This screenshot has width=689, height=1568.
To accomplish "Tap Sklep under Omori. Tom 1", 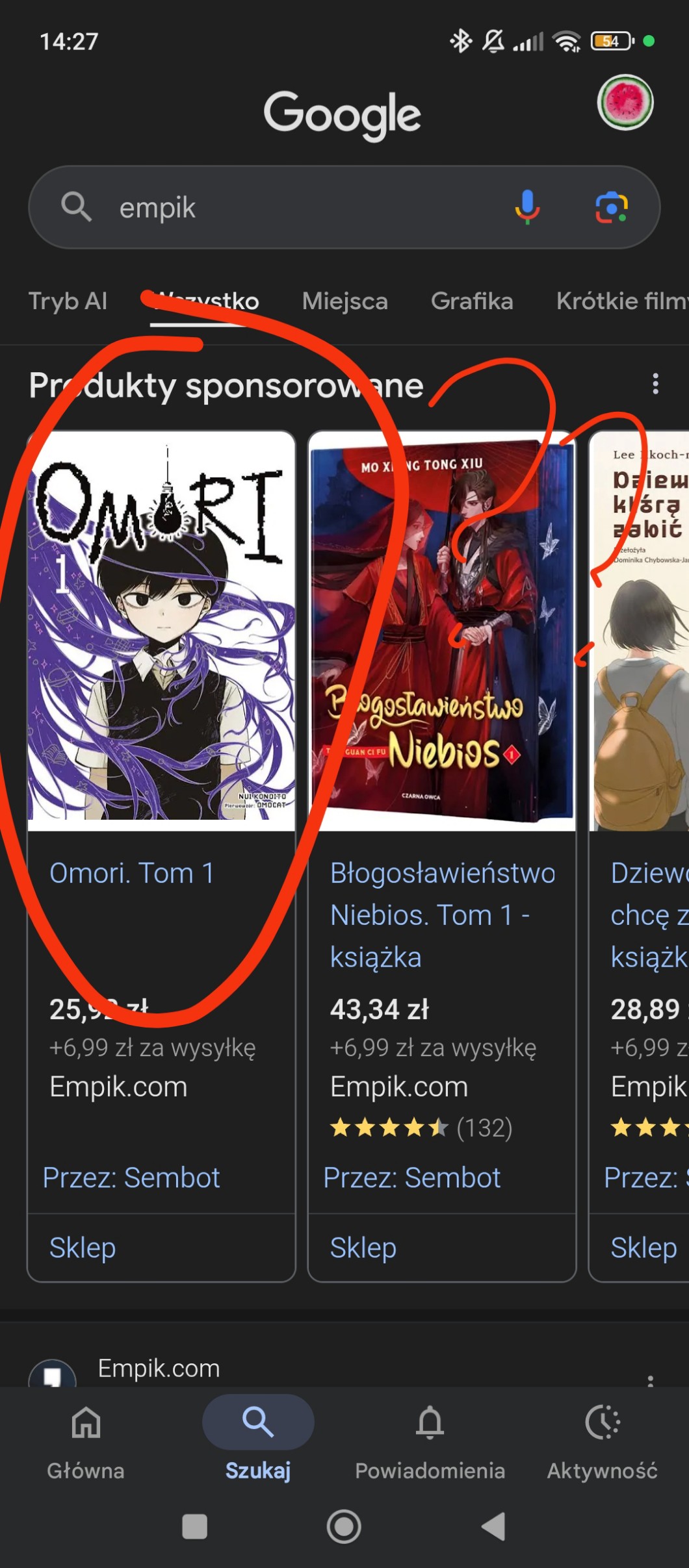I will click(x=83, y=1248).
